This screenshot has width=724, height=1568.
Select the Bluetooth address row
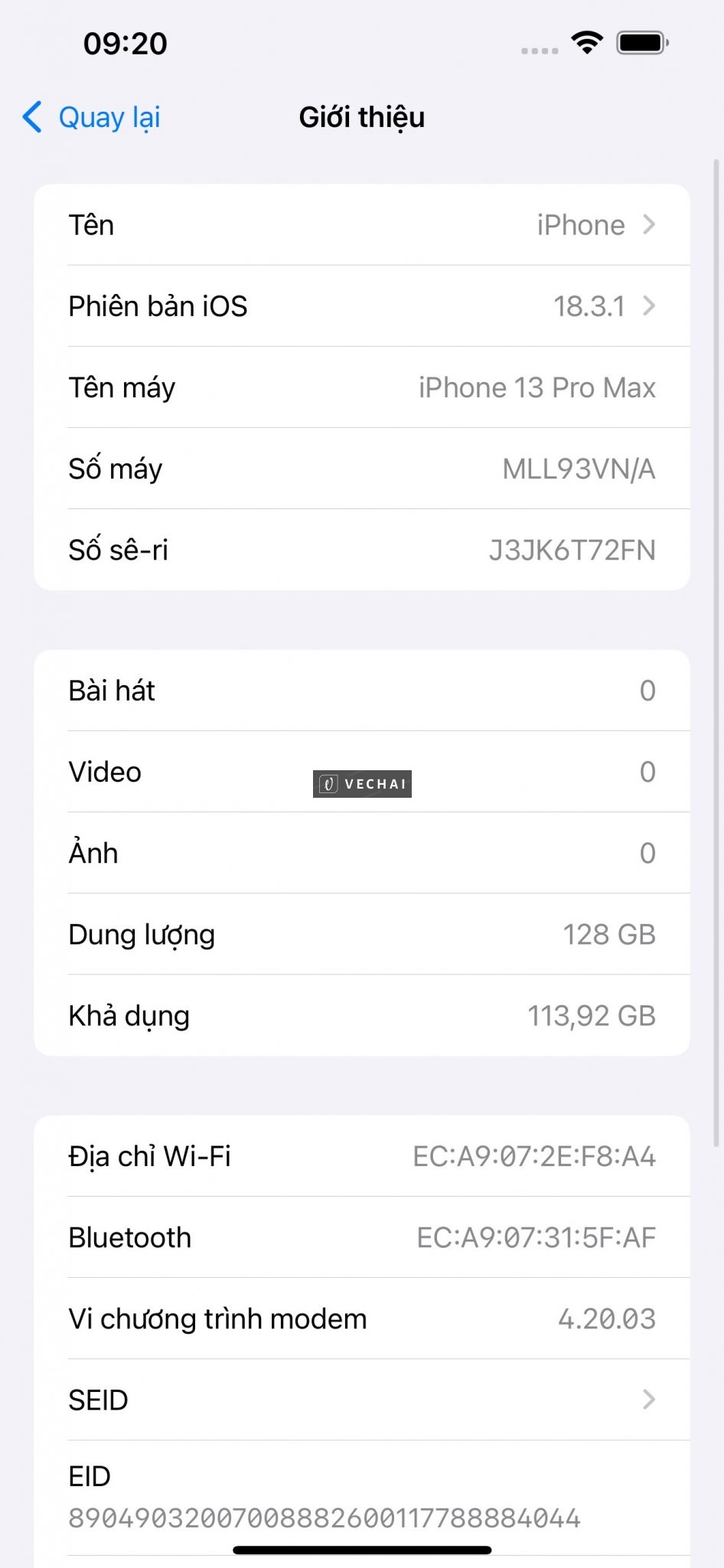click(362, 1237)
